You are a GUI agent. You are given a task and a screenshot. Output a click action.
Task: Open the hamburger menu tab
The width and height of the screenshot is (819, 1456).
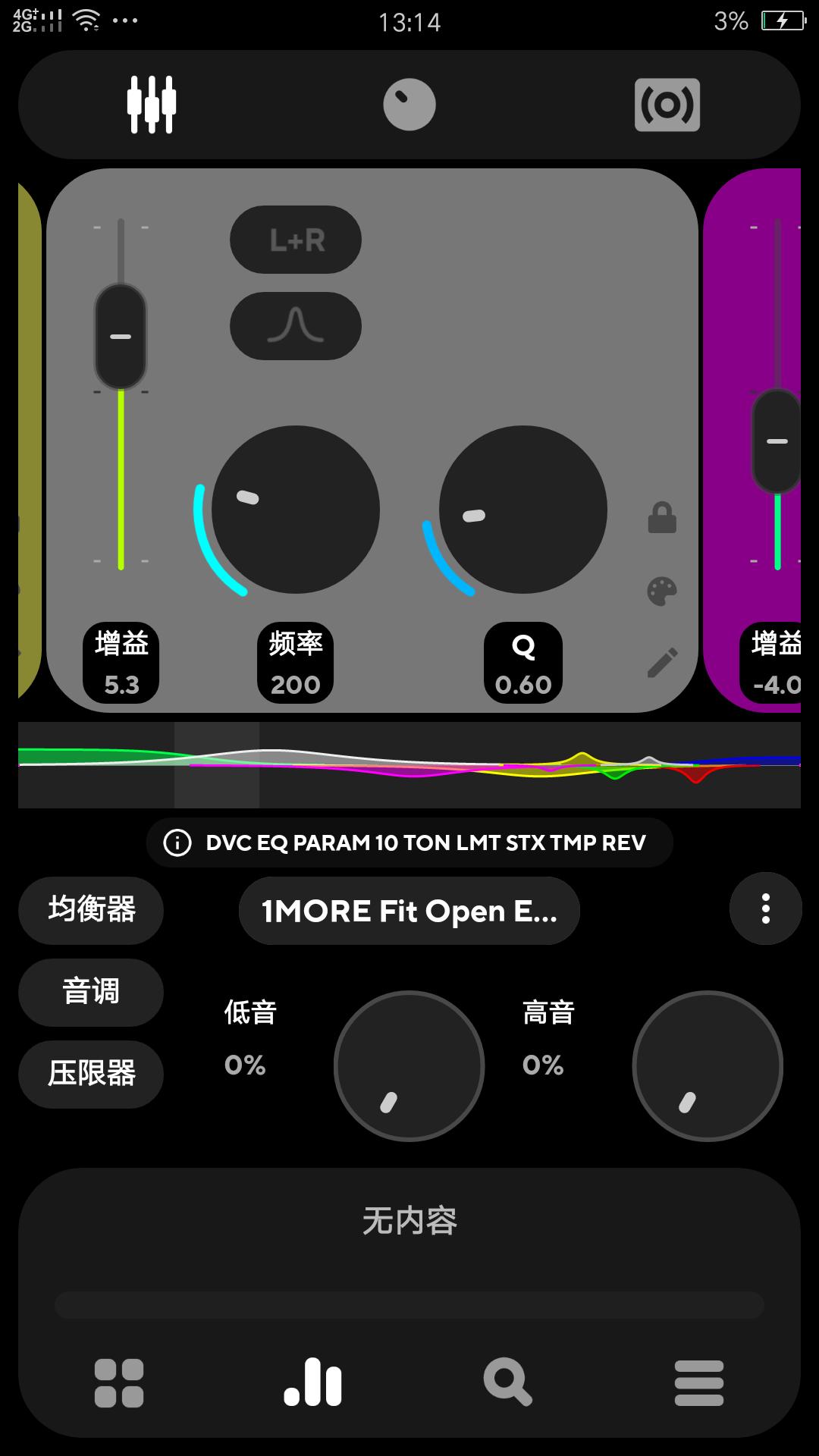(x=699, y=1383)
